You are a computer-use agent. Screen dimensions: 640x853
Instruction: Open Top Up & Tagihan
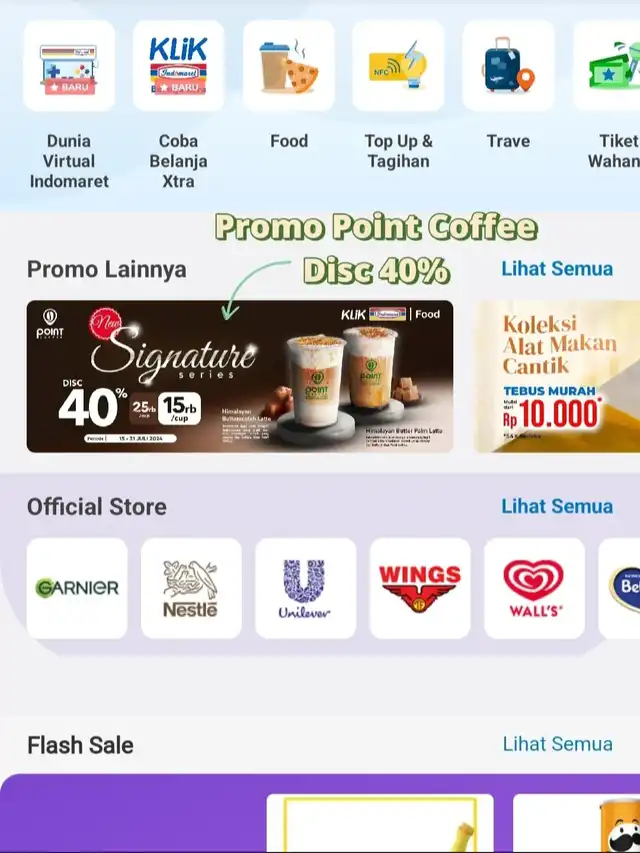click(x=398, y=67)
